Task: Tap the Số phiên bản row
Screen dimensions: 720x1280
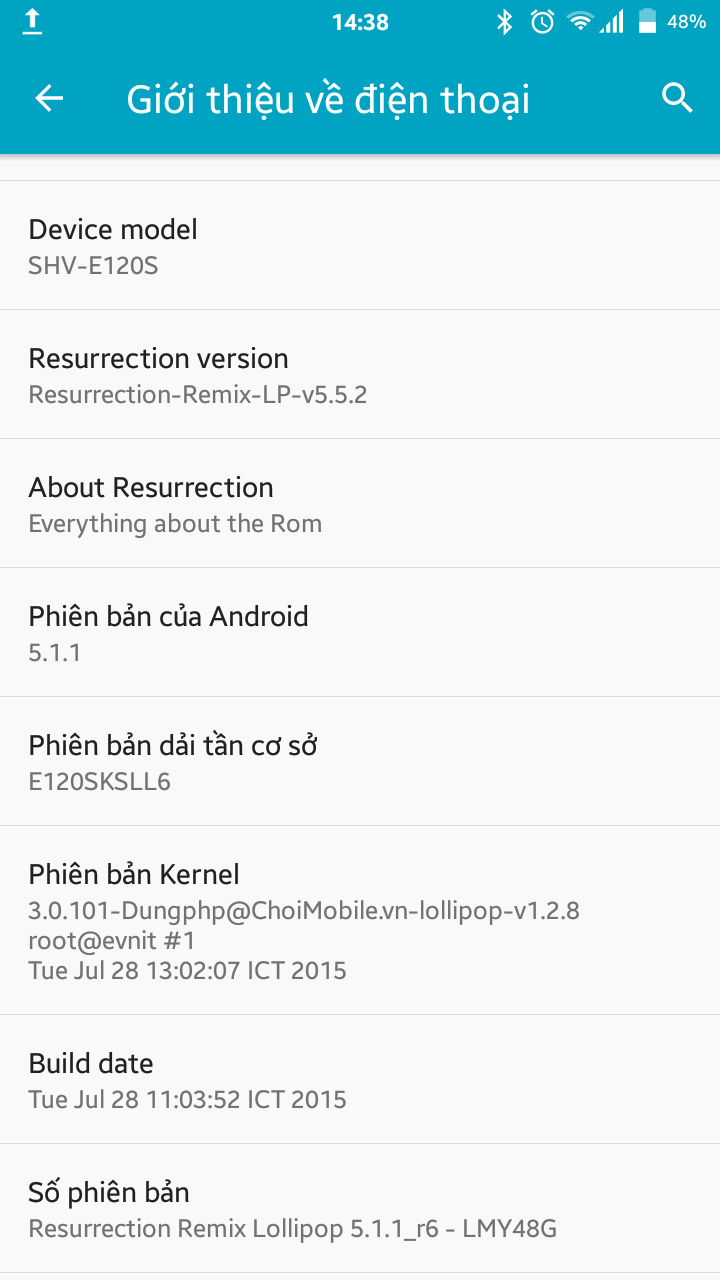Action: coord(360,1209)
